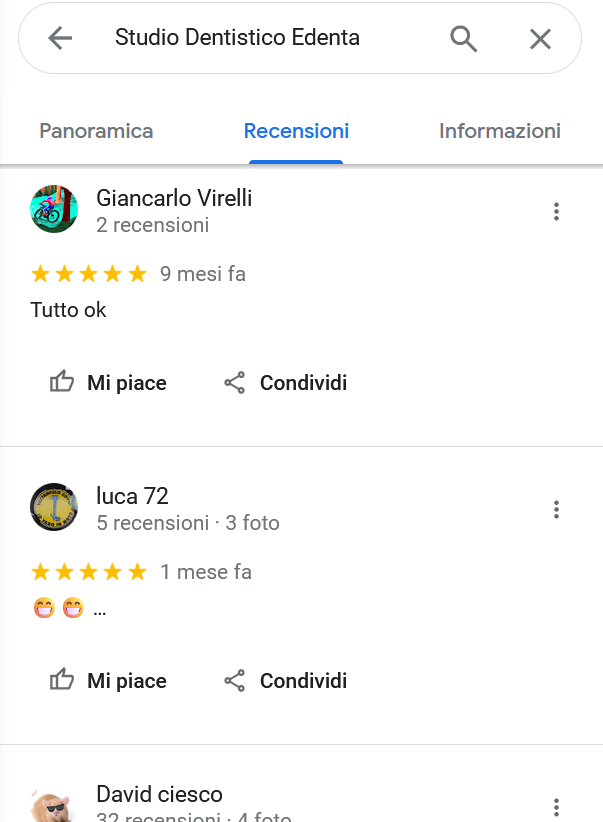Open overflow menu on David ciesco's review
Viewport: 603px width, 822px height.
[x=556, y=807]
